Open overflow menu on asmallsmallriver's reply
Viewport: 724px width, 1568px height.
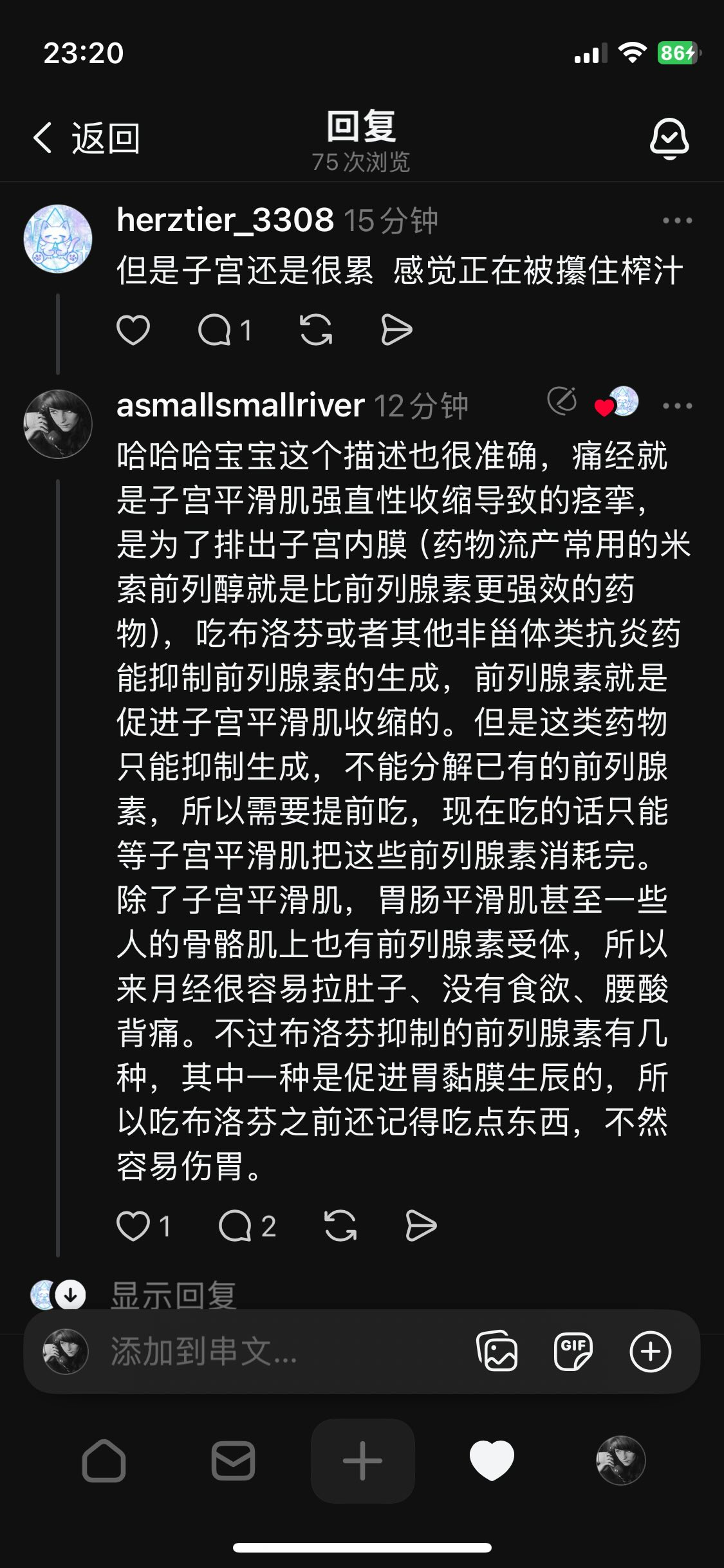(677, 406)
